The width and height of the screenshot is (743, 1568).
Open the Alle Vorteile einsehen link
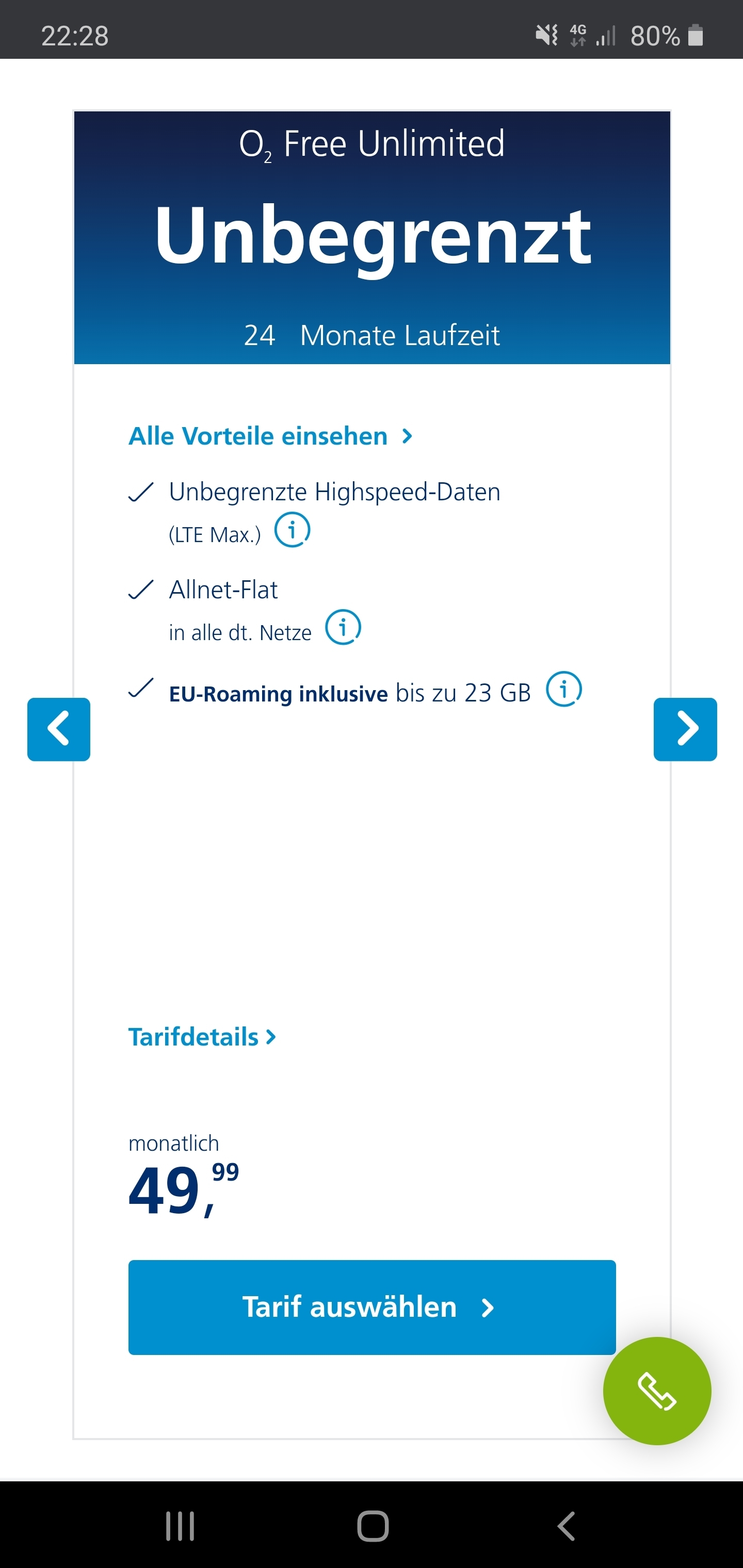[x=270, y=436]
